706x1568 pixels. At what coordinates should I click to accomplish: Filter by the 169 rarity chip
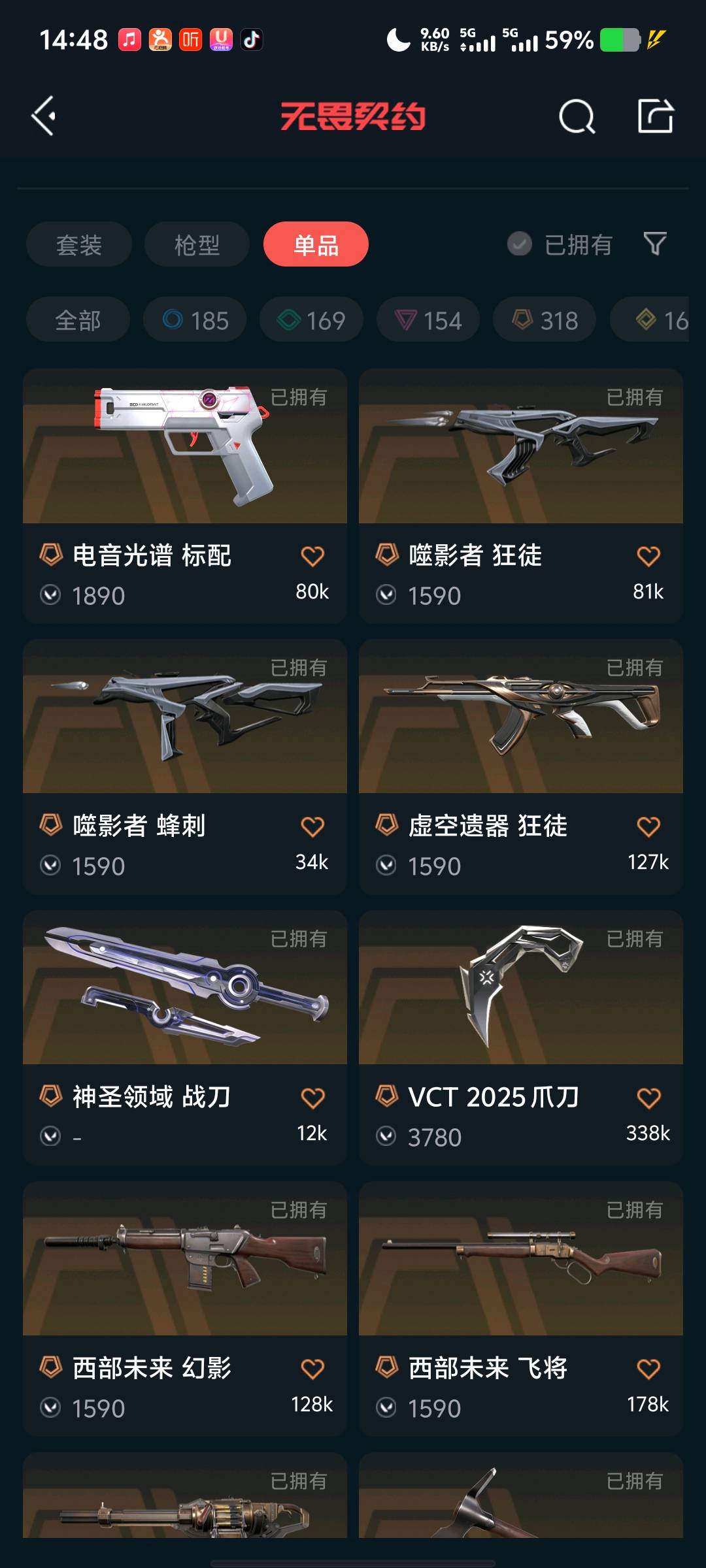coord(311,320)
